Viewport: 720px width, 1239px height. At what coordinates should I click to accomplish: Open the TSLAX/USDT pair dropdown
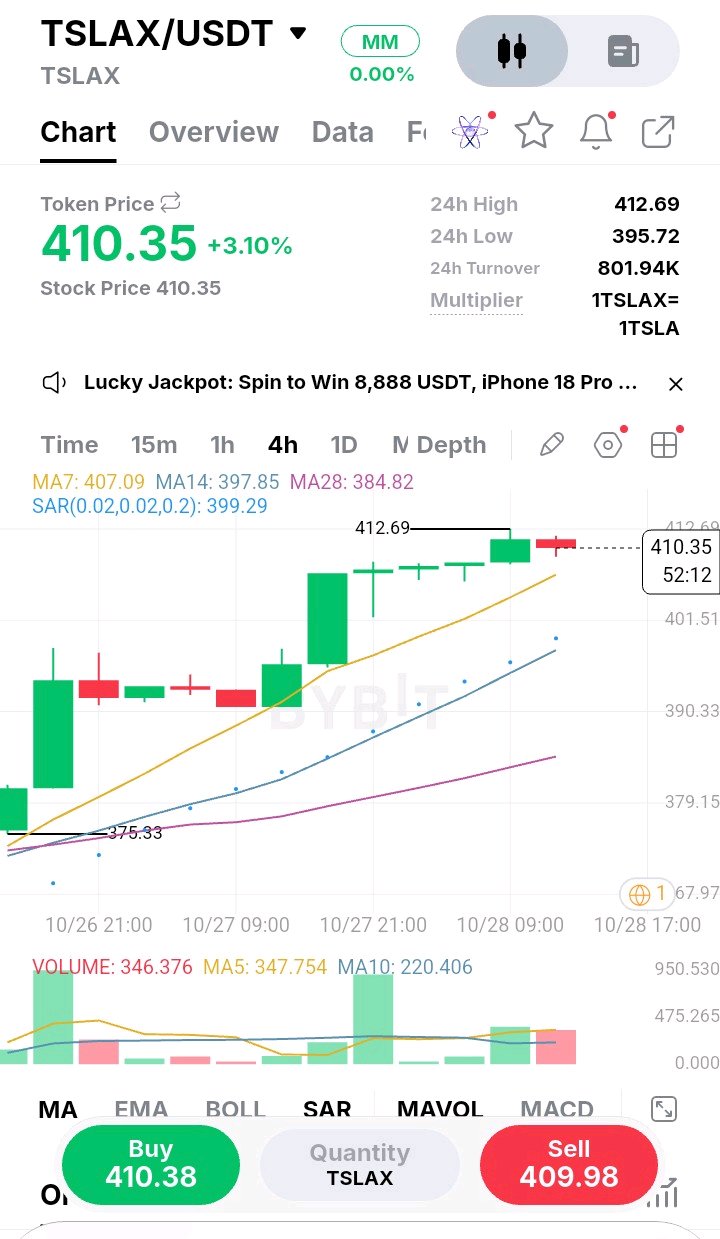click(x=297, y=34)
